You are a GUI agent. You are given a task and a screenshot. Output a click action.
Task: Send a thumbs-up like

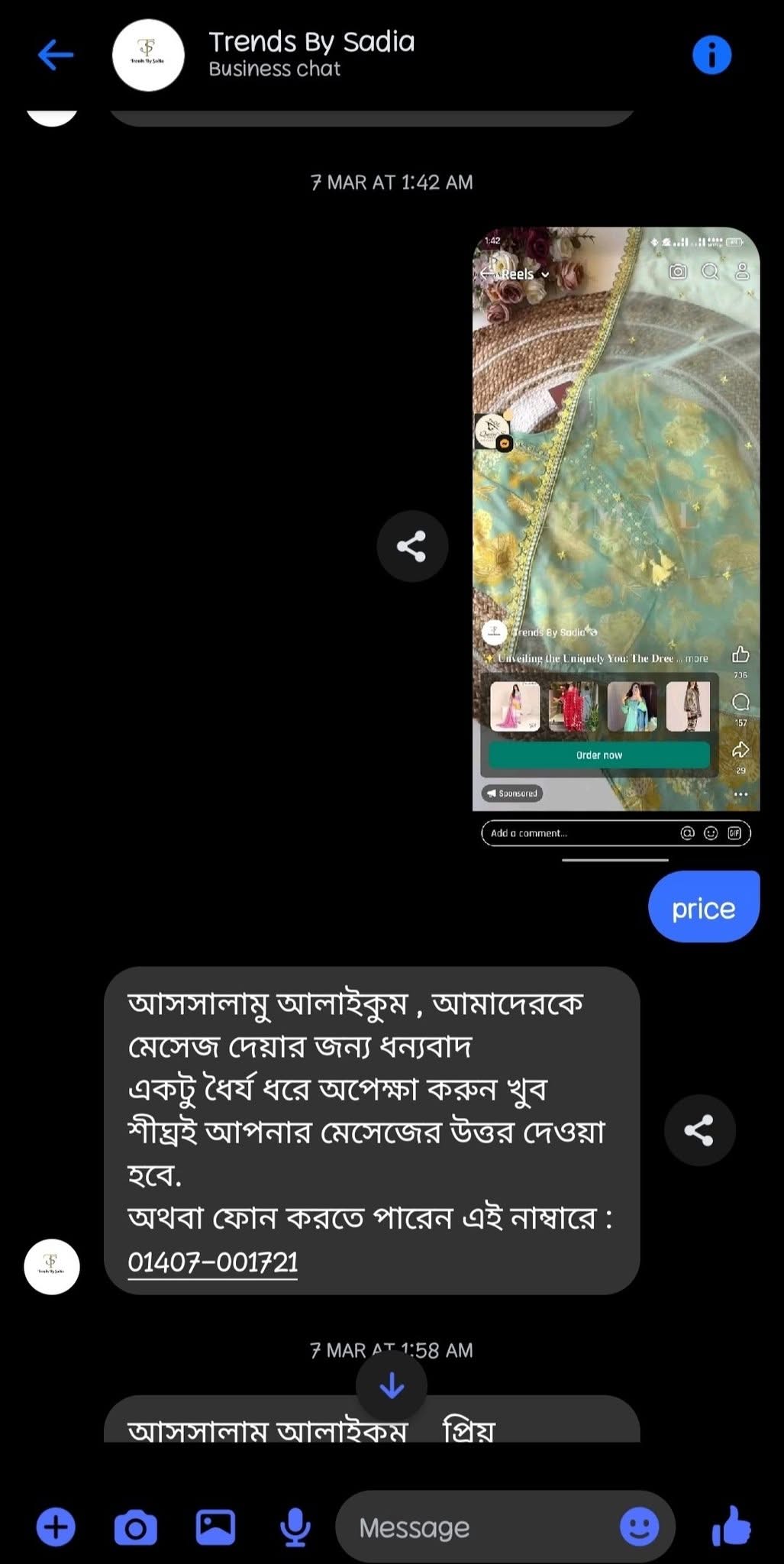pos(731,1527)
